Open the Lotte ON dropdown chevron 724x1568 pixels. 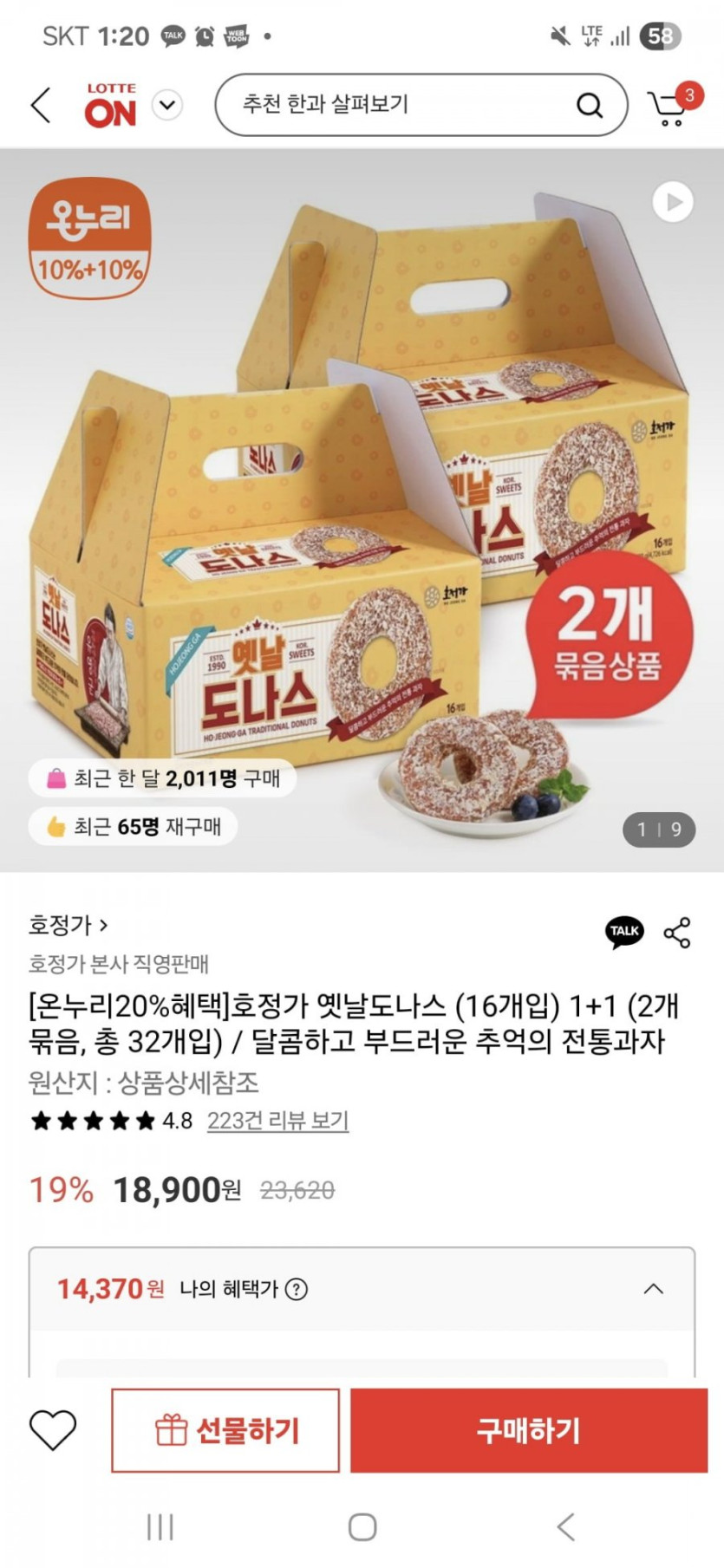pos(167,106)
